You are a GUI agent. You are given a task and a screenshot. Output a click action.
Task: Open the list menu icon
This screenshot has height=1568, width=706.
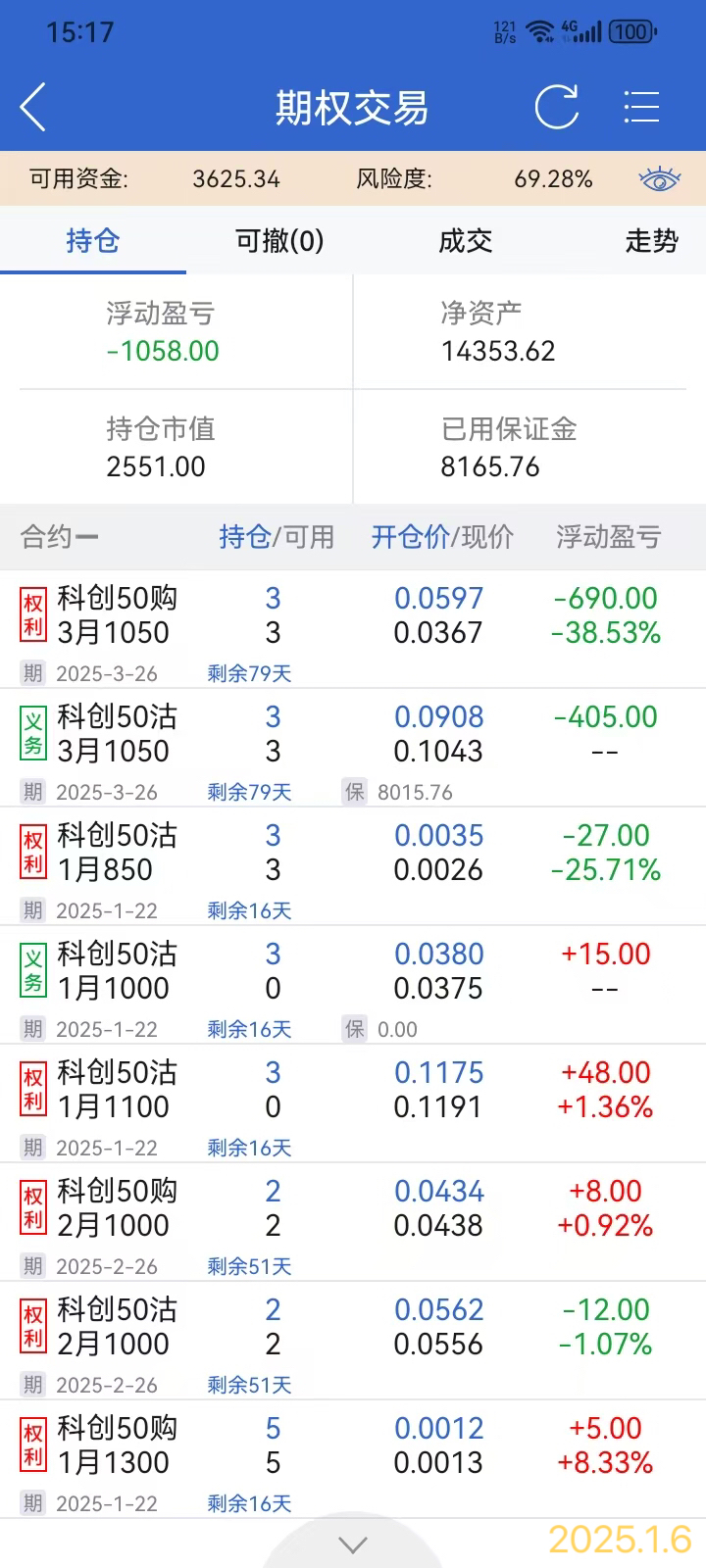[641, 107]
